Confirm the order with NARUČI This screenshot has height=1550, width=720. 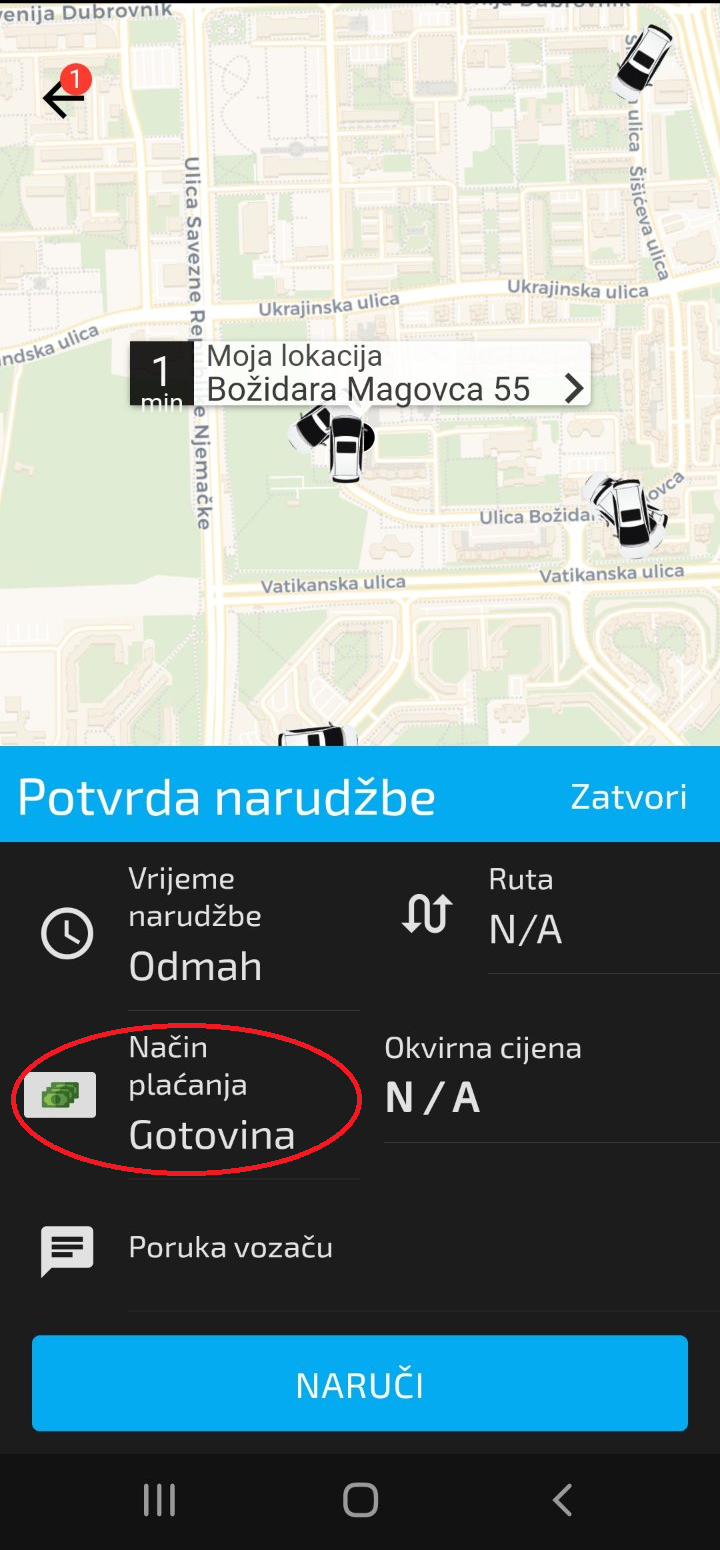[x=360, y=1385]
